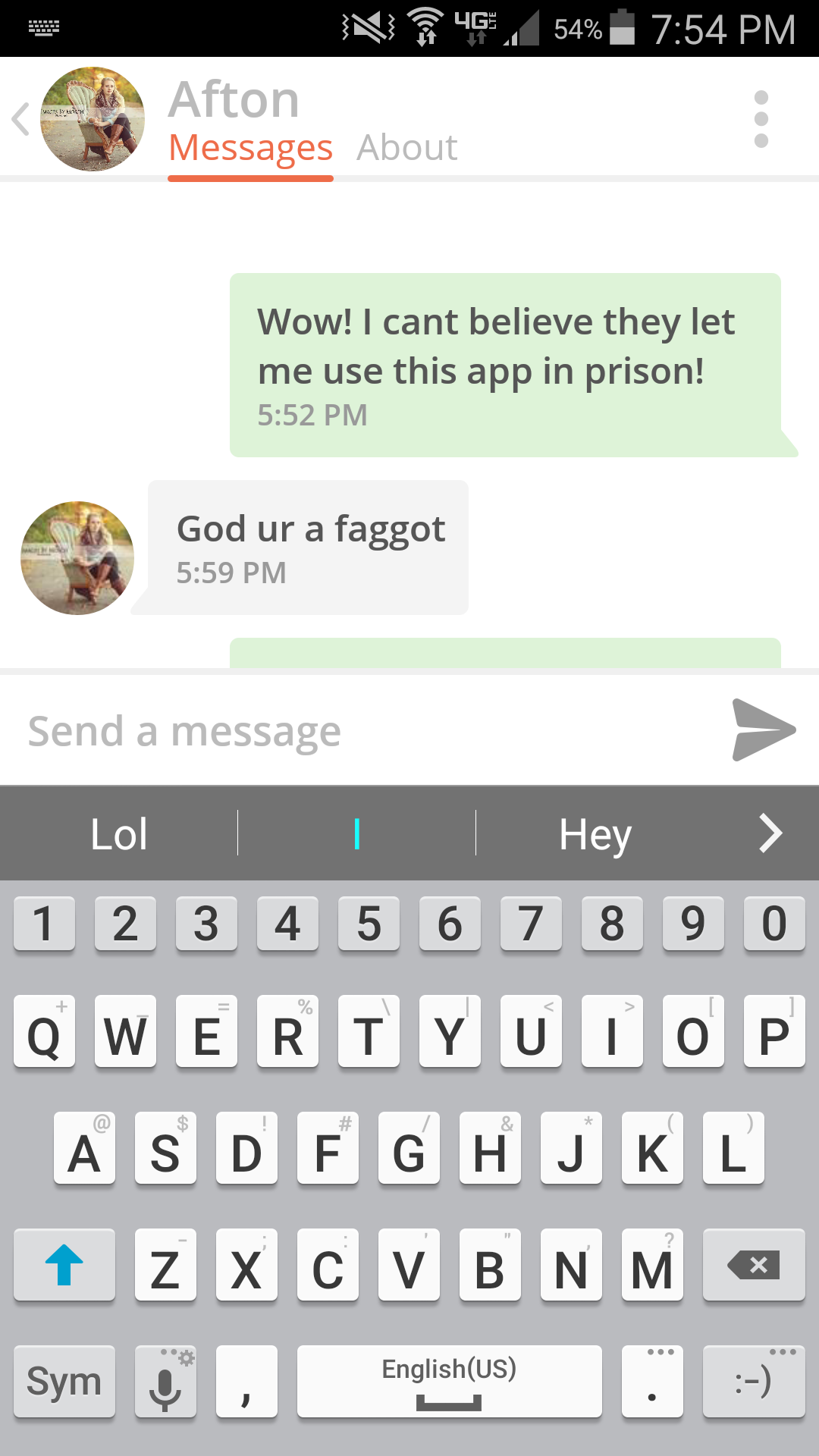The width and height of the screenshot is (819, 1456).
Task: Open the Sym symbols keyboard
Action: click(64, 1382)
